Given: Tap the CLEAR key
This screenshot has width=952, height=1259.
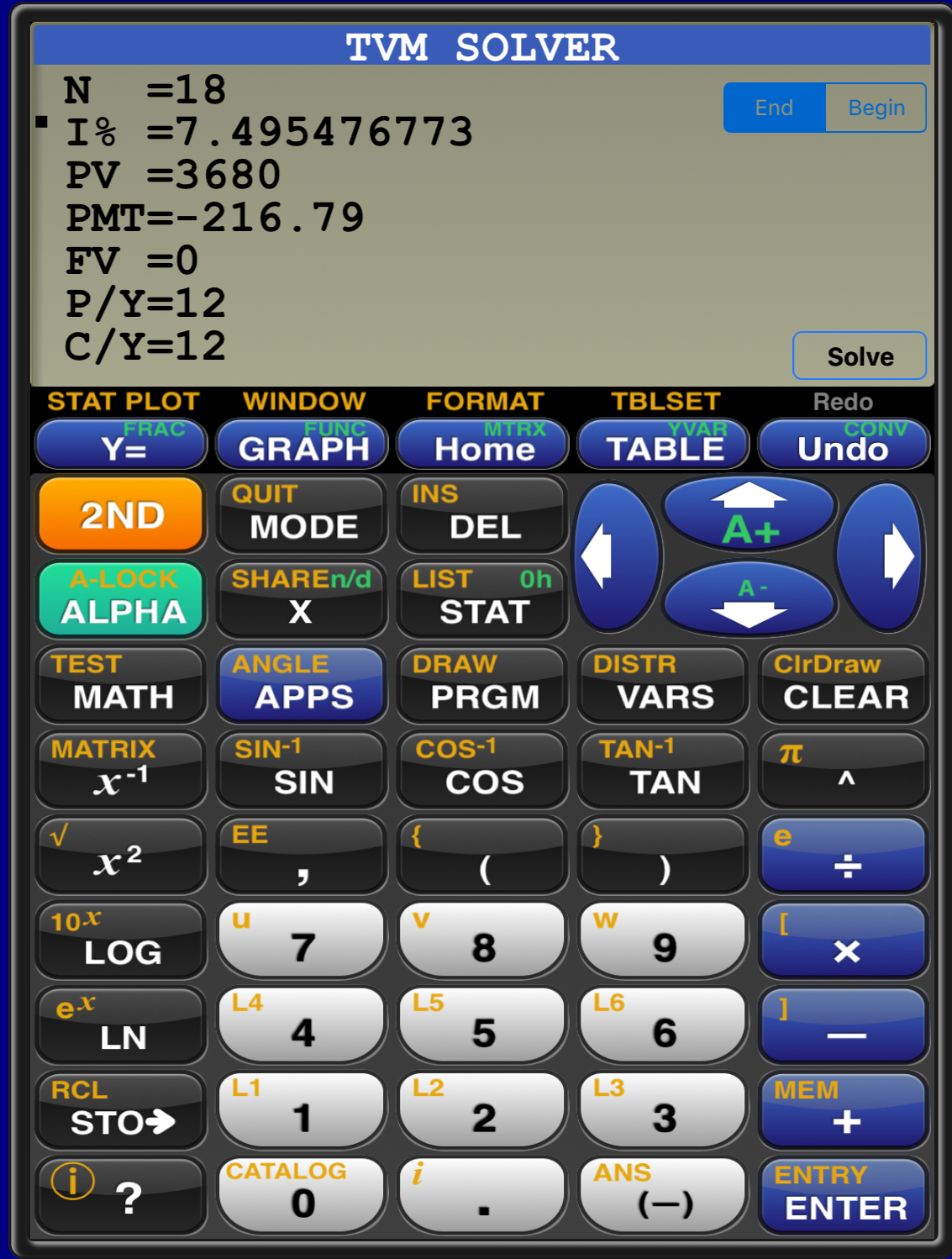Looking at the screenshot, I should (844, 684).
